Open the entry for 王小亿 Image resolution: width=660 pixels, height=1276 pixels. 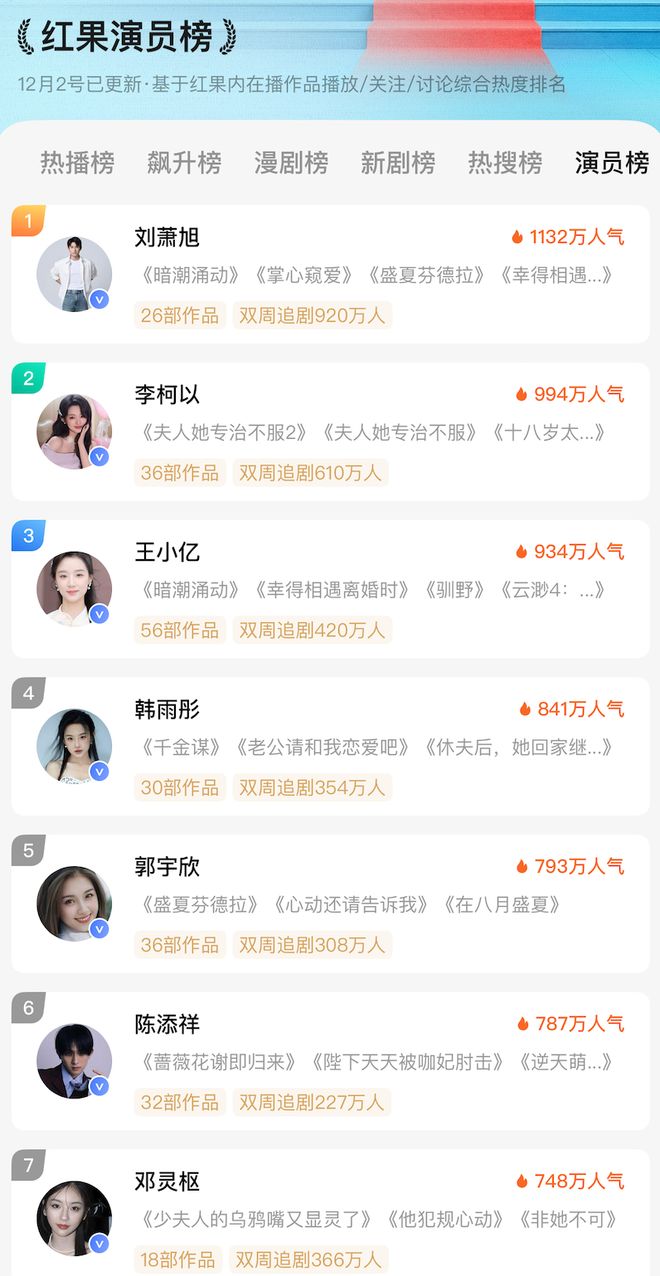click(x=330, y=589)
